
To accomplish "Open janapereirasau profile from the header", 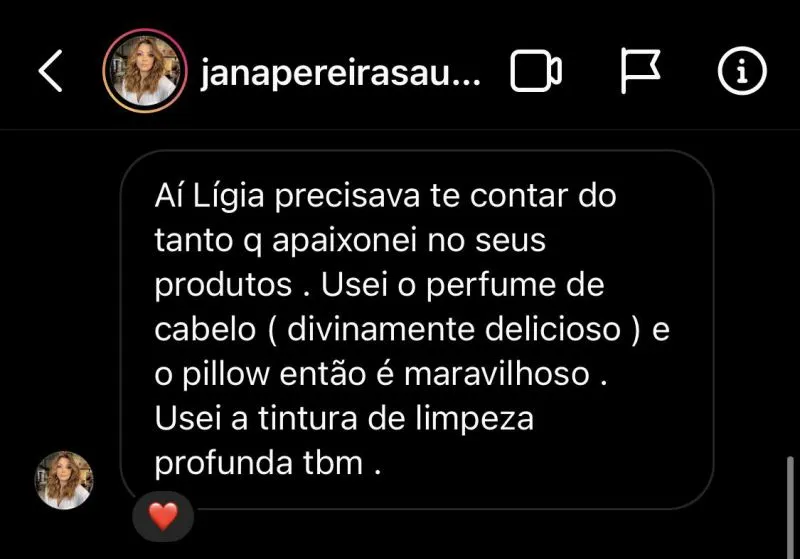I will click(341, 71).
